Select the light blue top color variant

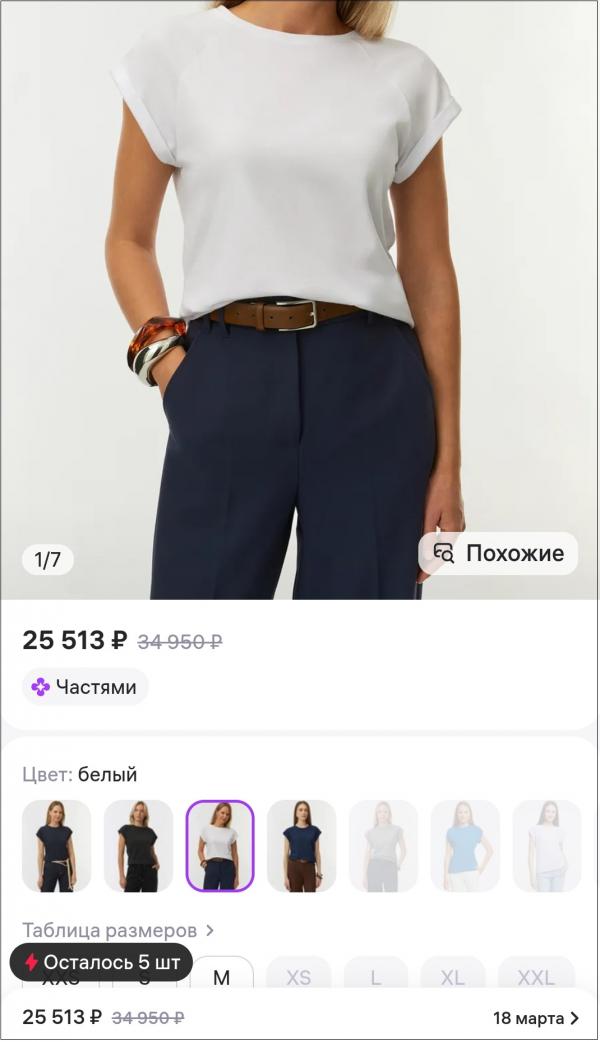(465, 846)
